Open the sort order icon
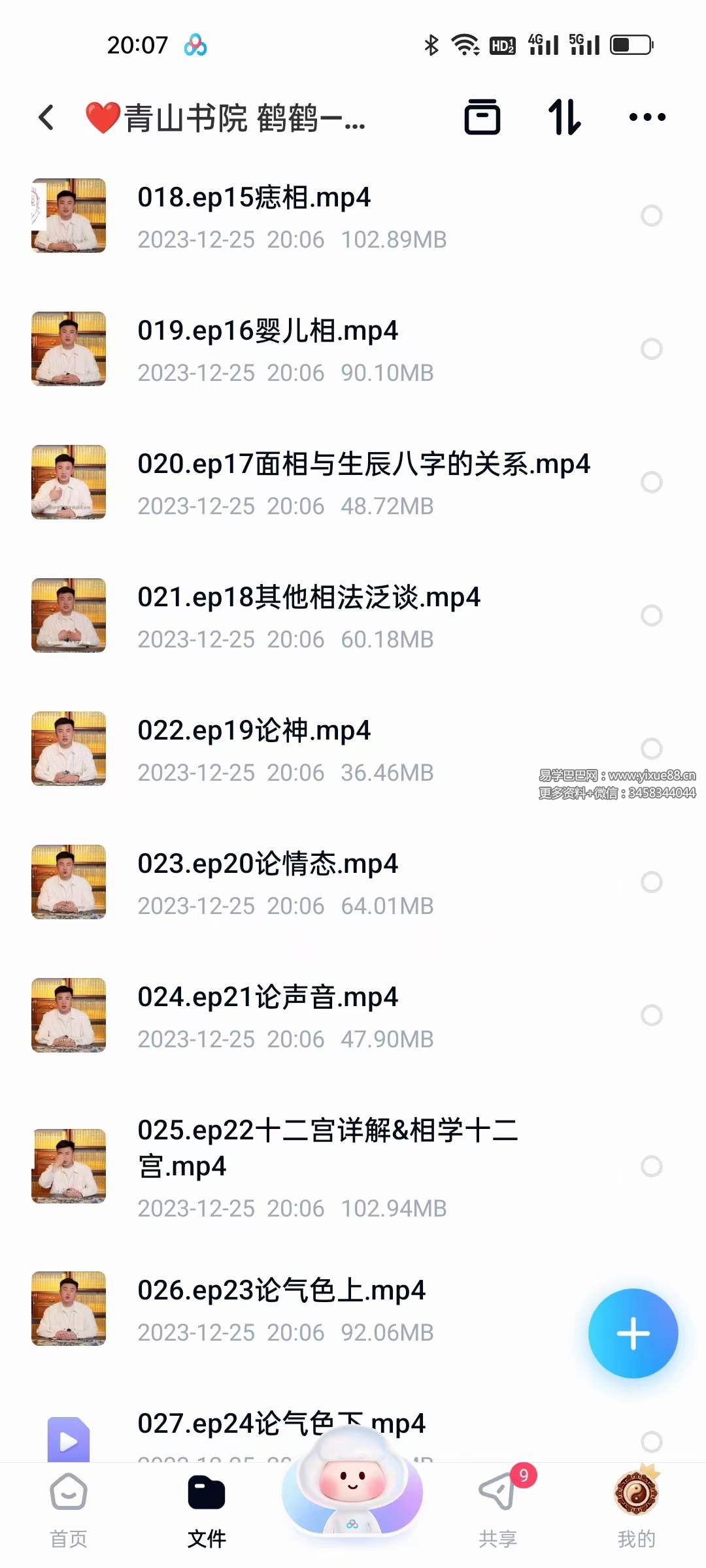This screenshot has height=1568, width=706. (x=565, y=118)
